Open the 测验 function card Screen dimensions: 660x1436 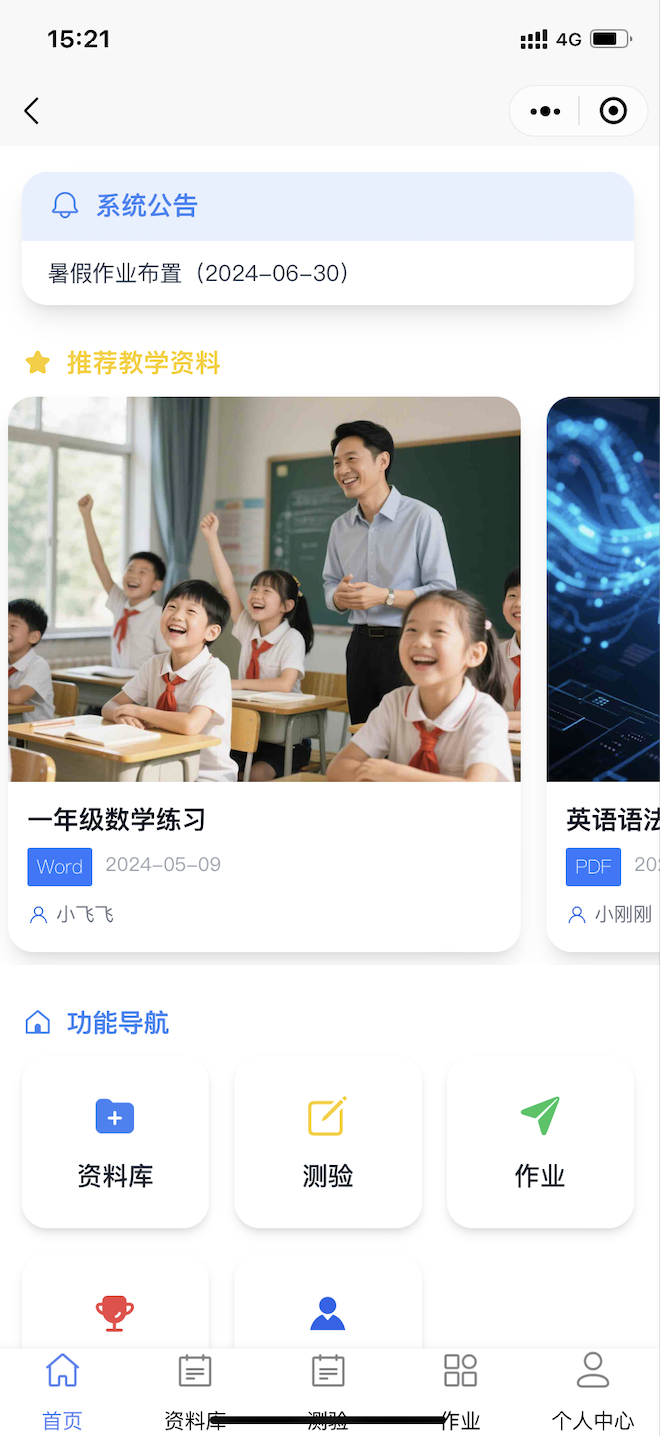(x=328, y=1143)
